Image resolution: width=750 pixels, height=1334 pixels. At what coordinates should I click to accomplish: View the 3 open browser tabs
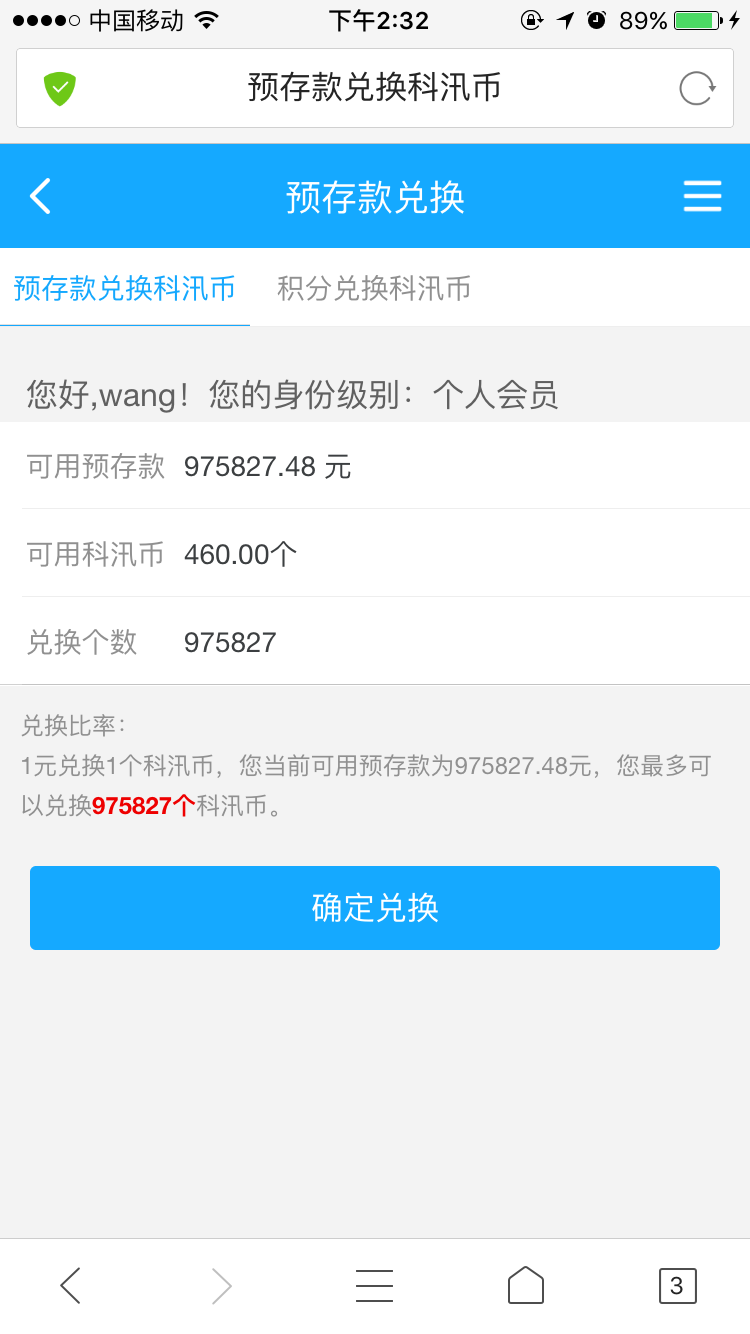tap(677, 1285)
